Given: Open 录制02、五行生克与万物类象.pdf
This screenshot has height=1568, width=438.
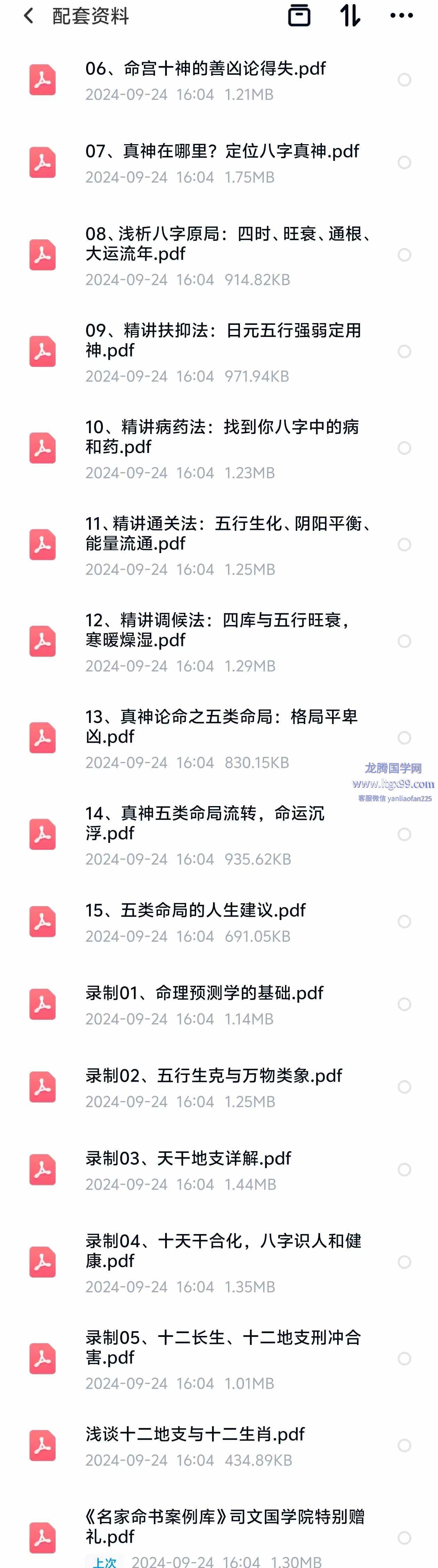Looking at the screenshot, I should pyautogui.click(x=213, y=1076).
